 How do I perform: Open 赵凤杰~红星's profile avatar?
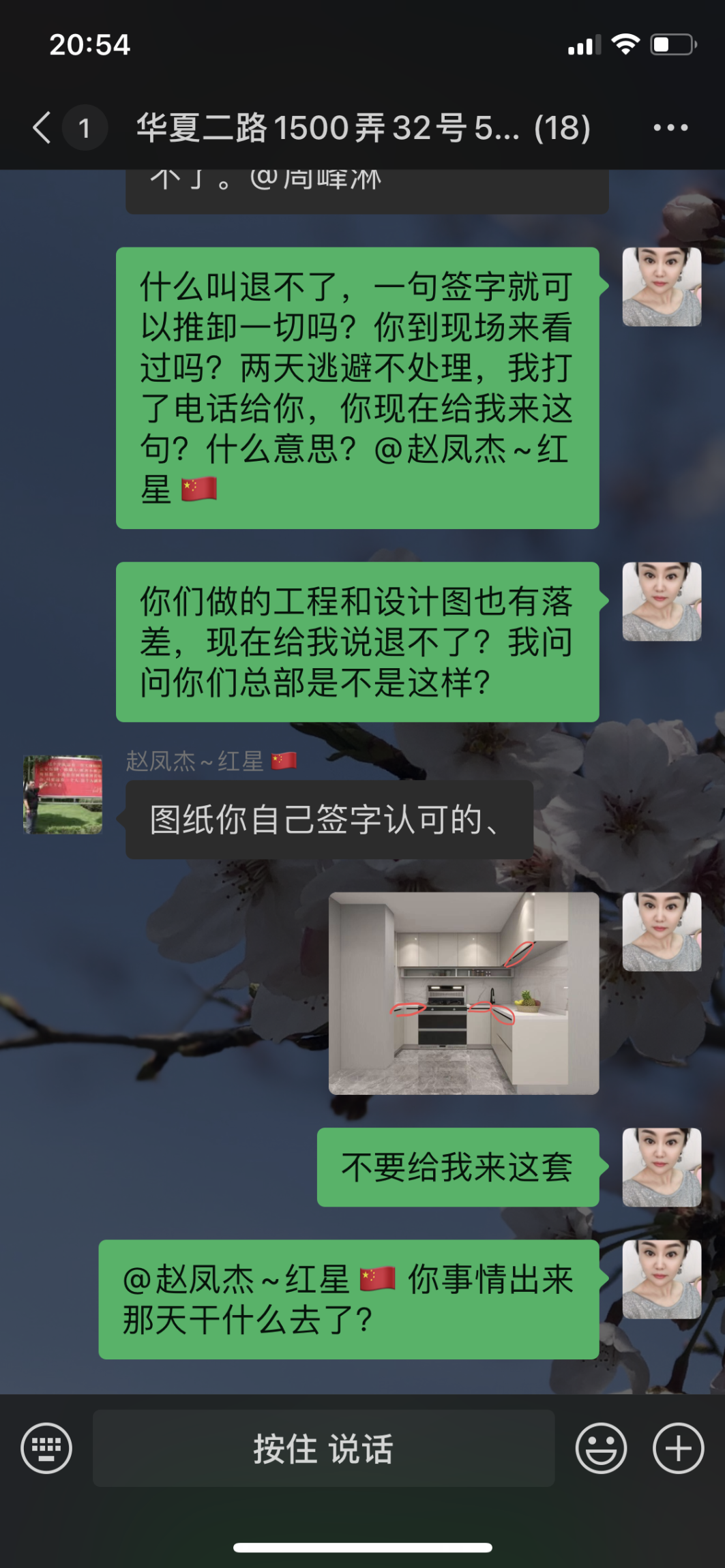63,794
